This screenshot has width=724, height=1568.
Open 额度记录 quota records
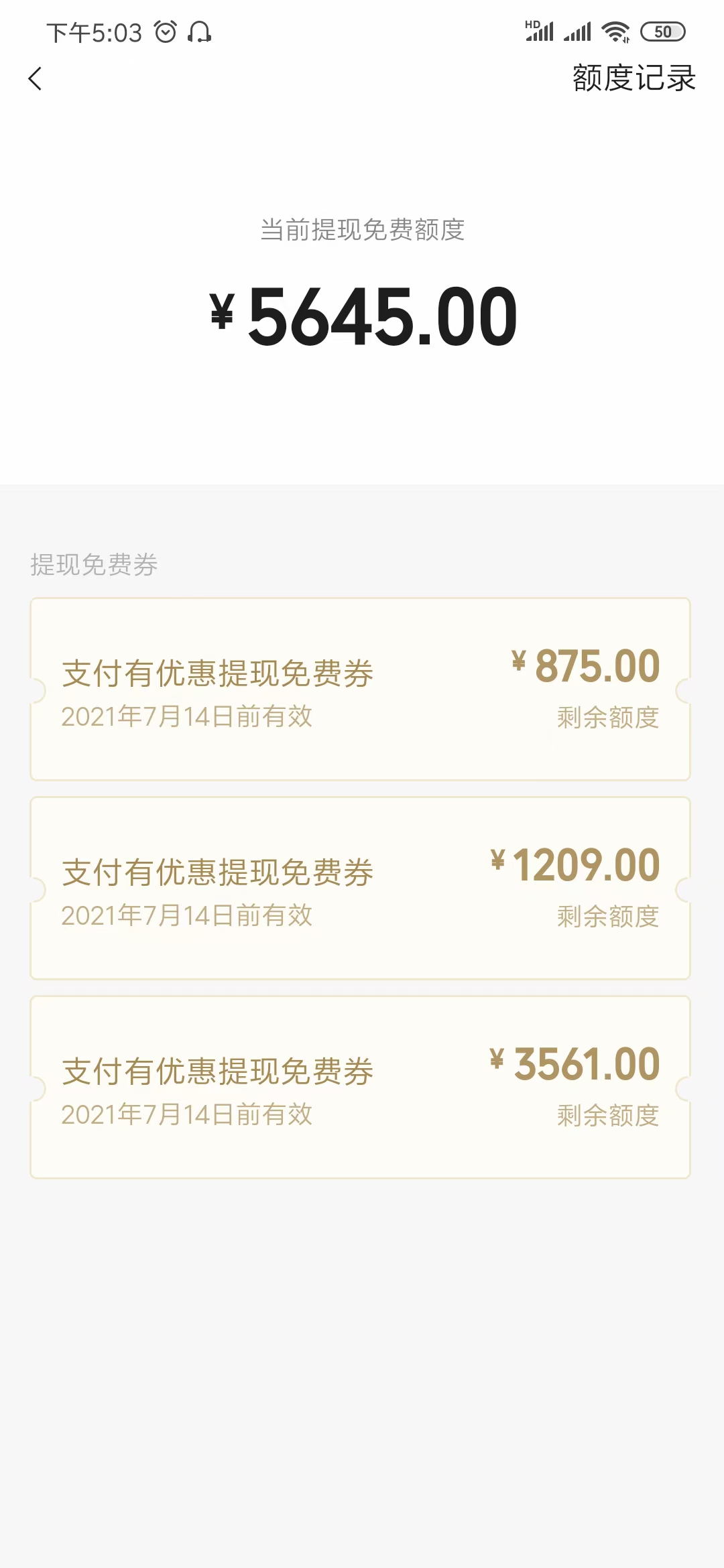click(x=633, y=78)
